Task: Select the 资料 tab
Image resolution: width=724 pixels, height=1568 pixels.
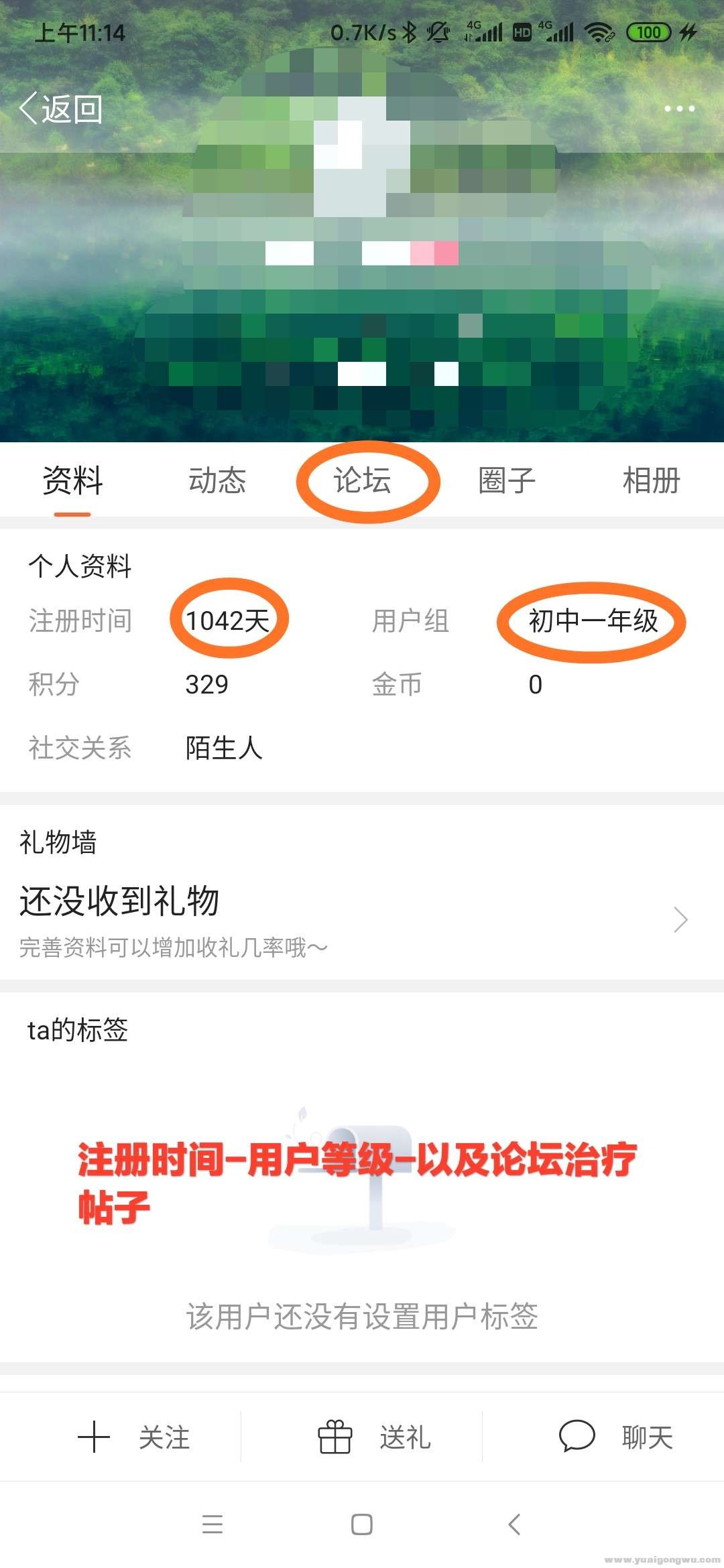Action: coord(72,480)
